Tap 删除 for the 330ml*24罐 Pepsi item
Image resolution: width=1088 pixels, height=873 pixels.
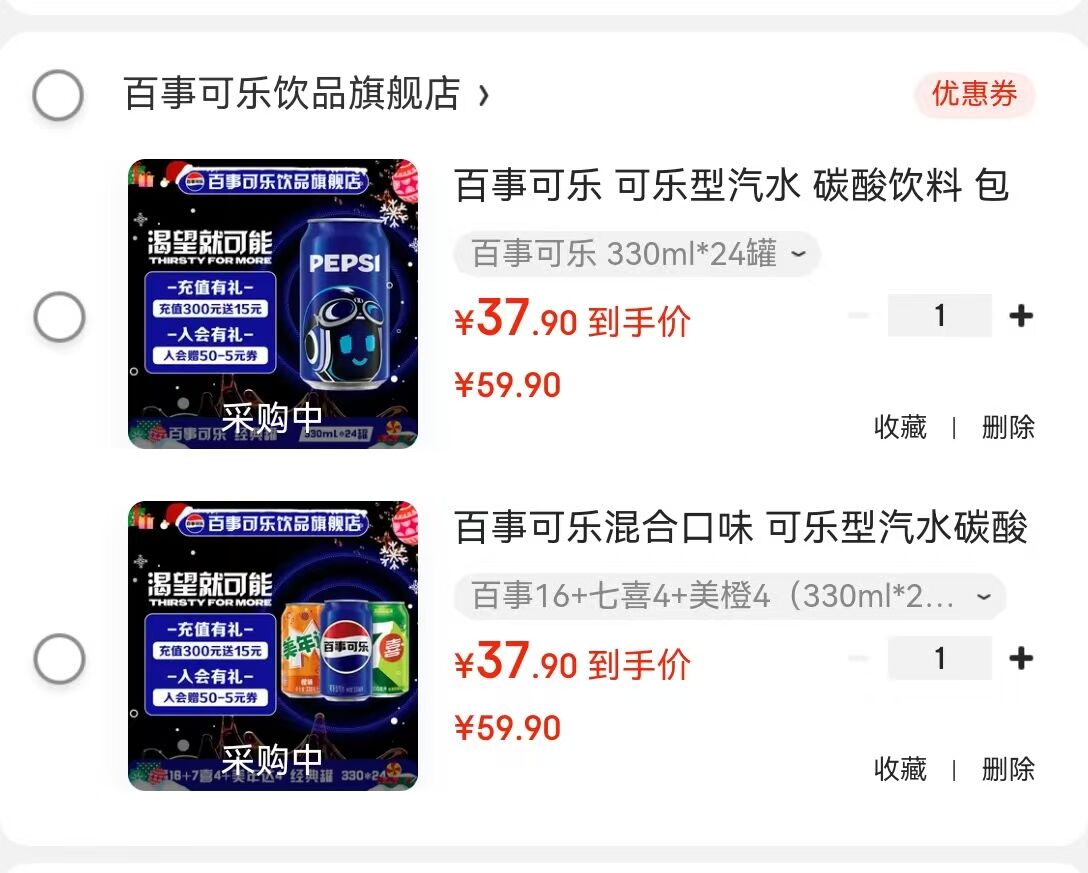(1008, 427)
